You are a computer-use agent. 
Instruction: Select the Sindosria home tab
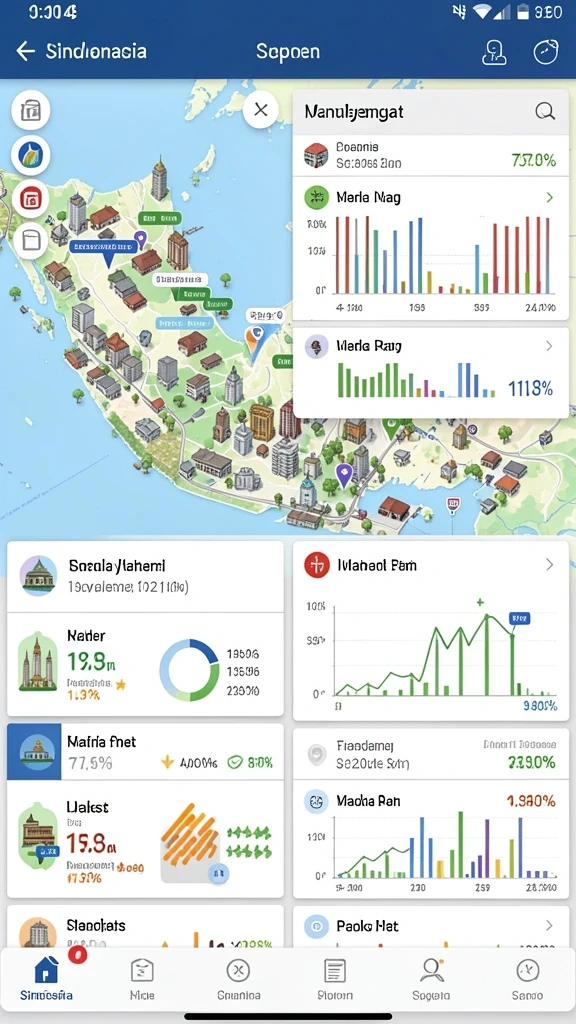(x=46, y=980)
